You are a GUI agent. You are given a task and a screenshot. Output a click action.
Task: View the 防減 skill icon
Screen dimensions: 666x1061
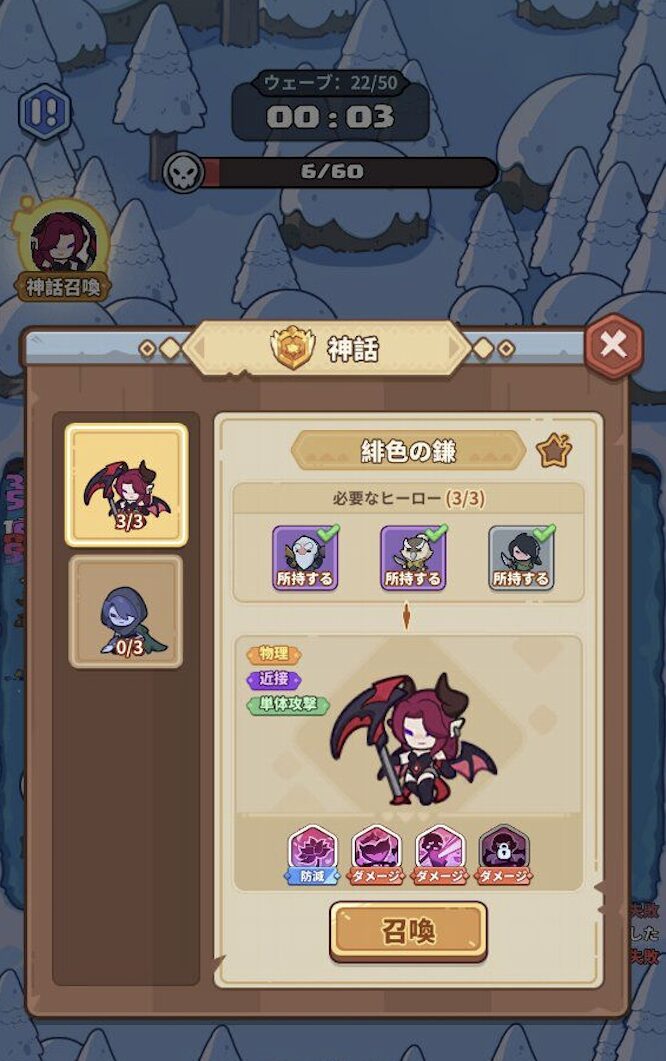tap(313, 854)
